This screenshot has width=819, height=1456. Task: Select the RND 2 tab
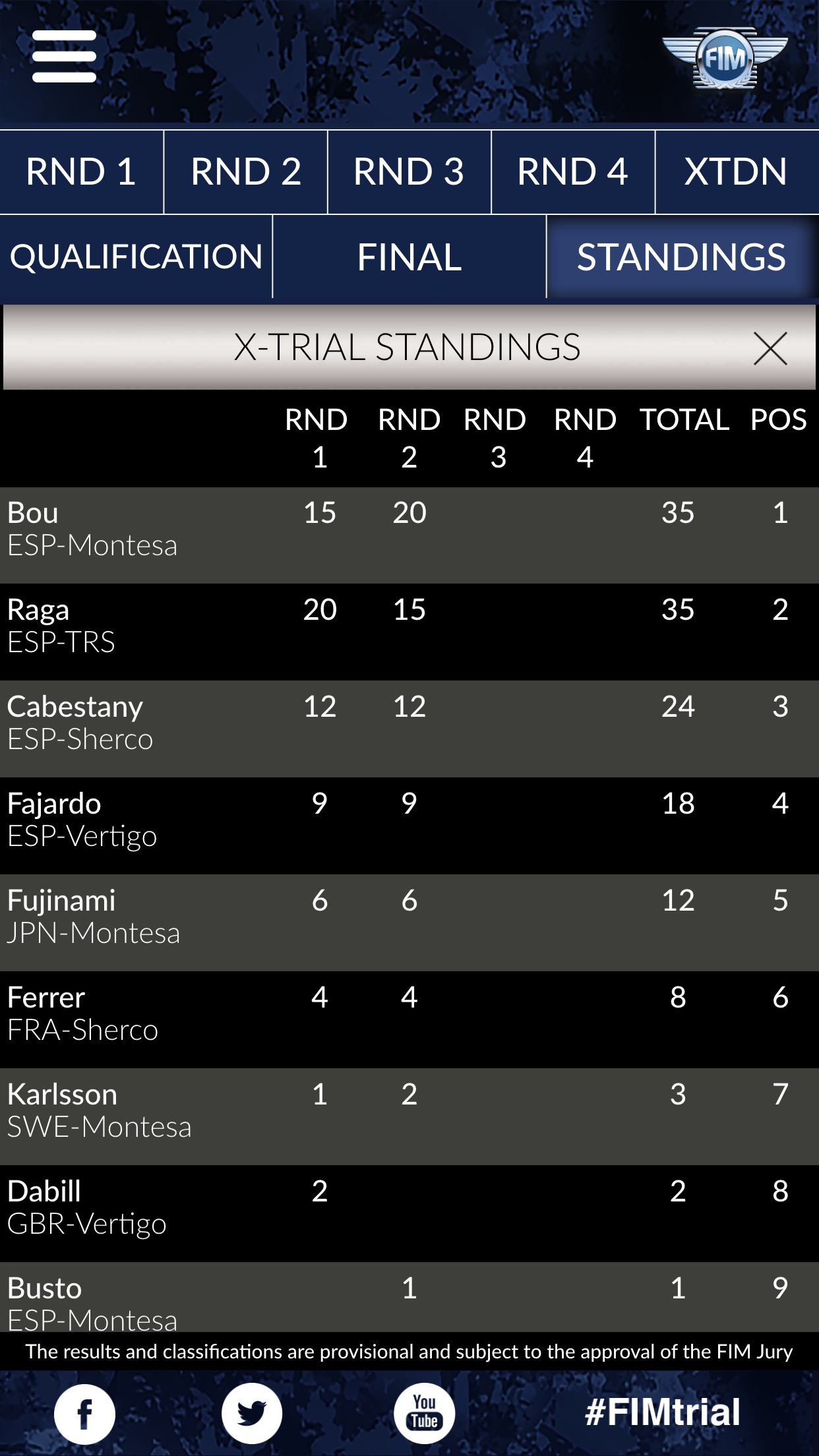[245, 172]
